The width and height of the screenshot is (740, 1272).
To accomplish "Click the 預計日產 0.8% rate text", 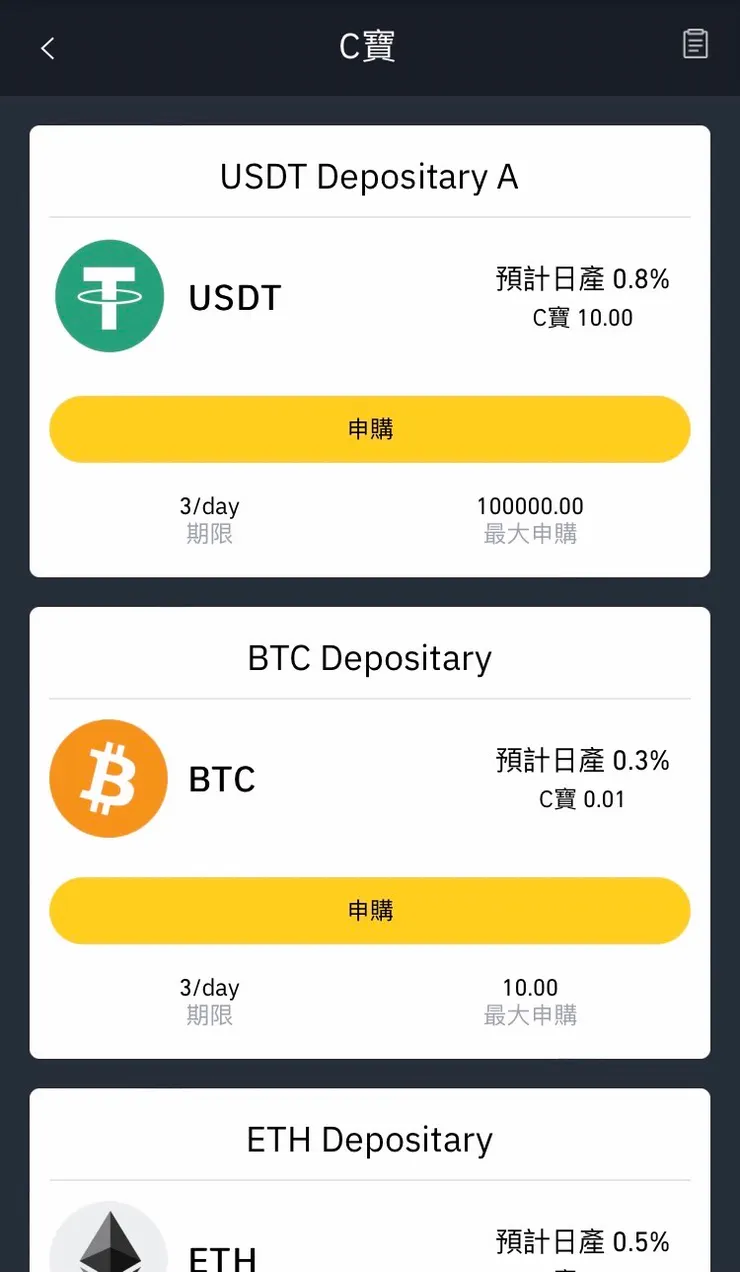I will click(x=583, y=279).
